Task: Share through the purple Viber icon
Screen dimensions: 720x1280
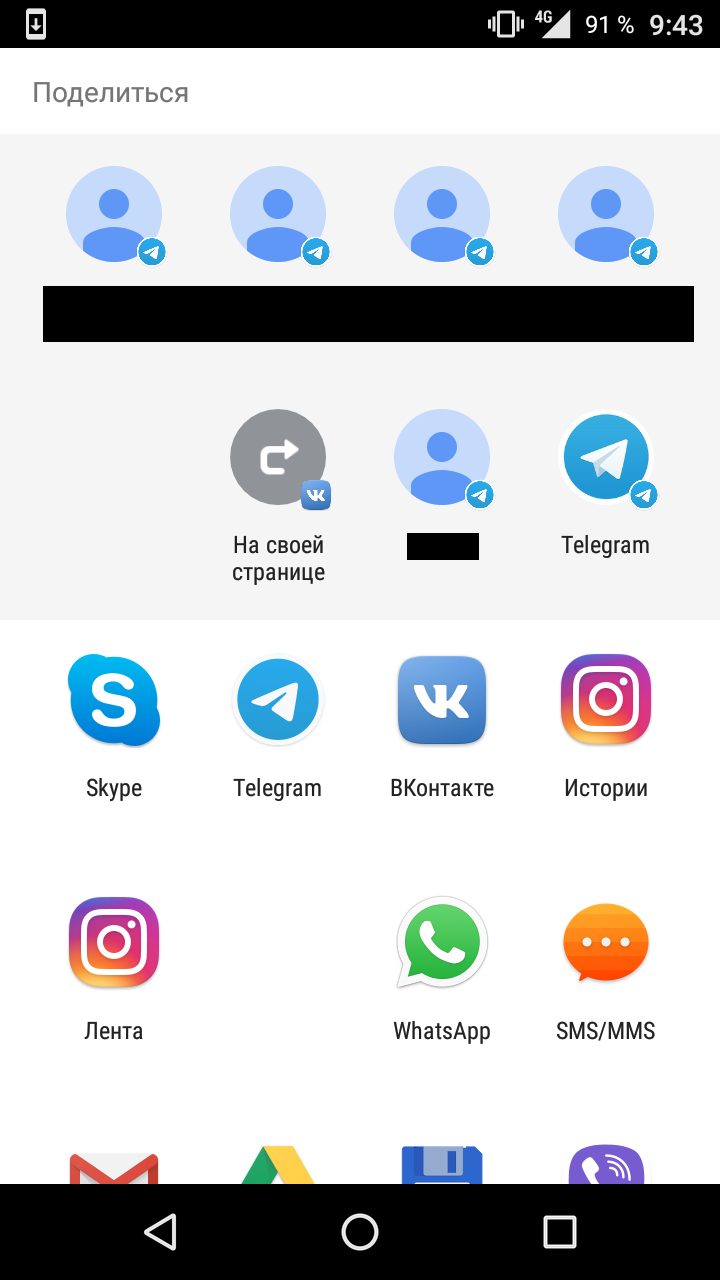Action: 606,1166
